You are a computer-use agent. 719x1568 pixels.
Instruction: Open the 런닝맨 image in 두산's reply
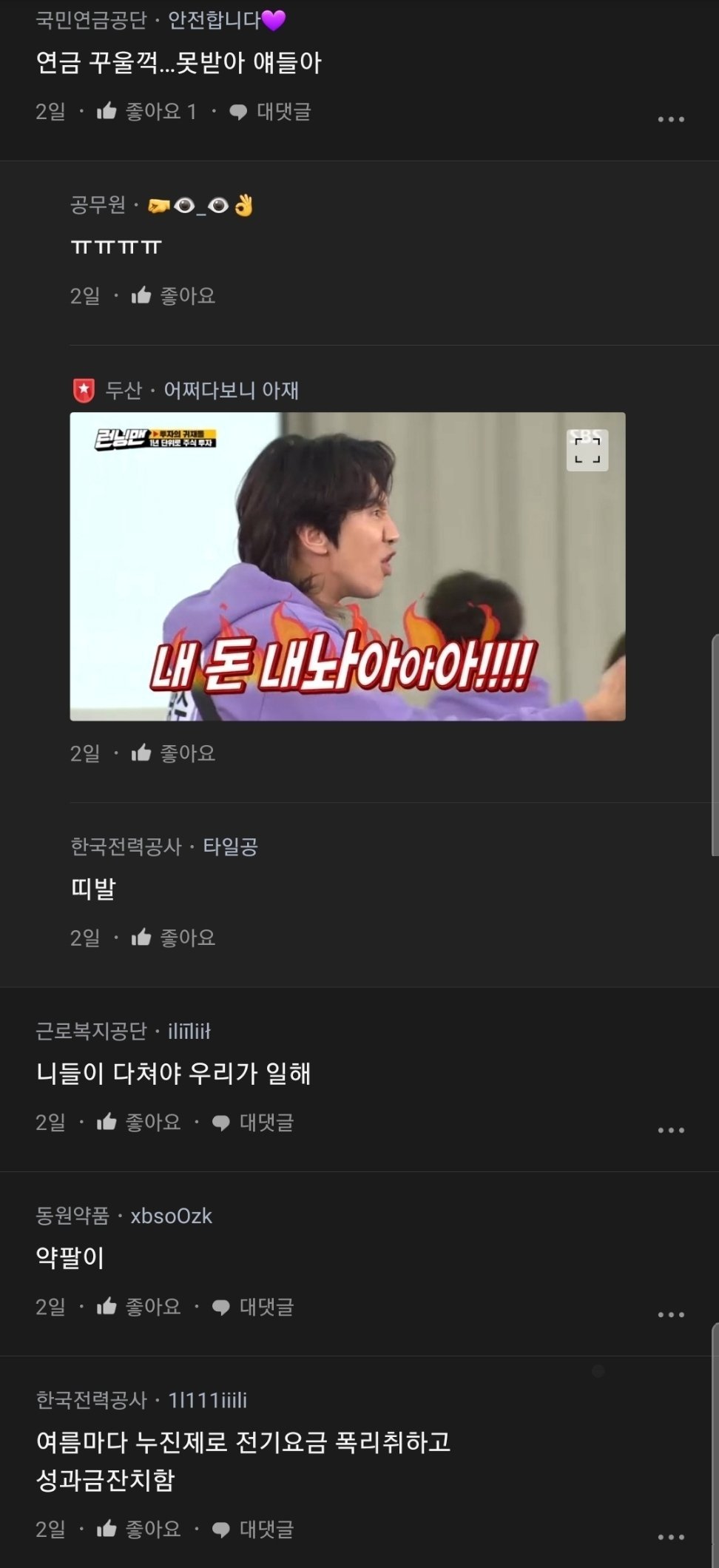(x=347, y=566)
